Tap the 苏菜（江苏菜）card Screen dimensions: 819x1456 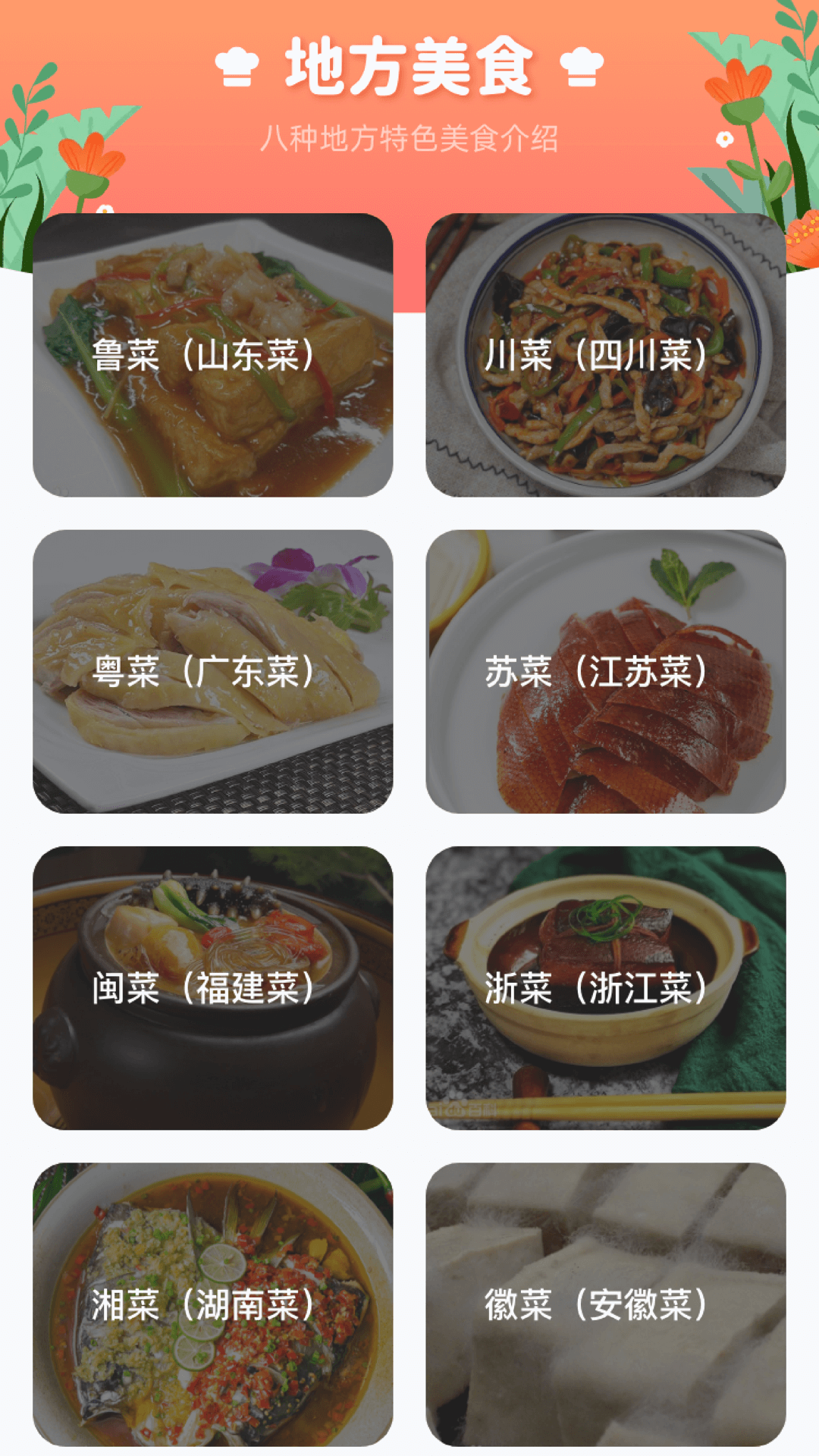click(605, 671)
